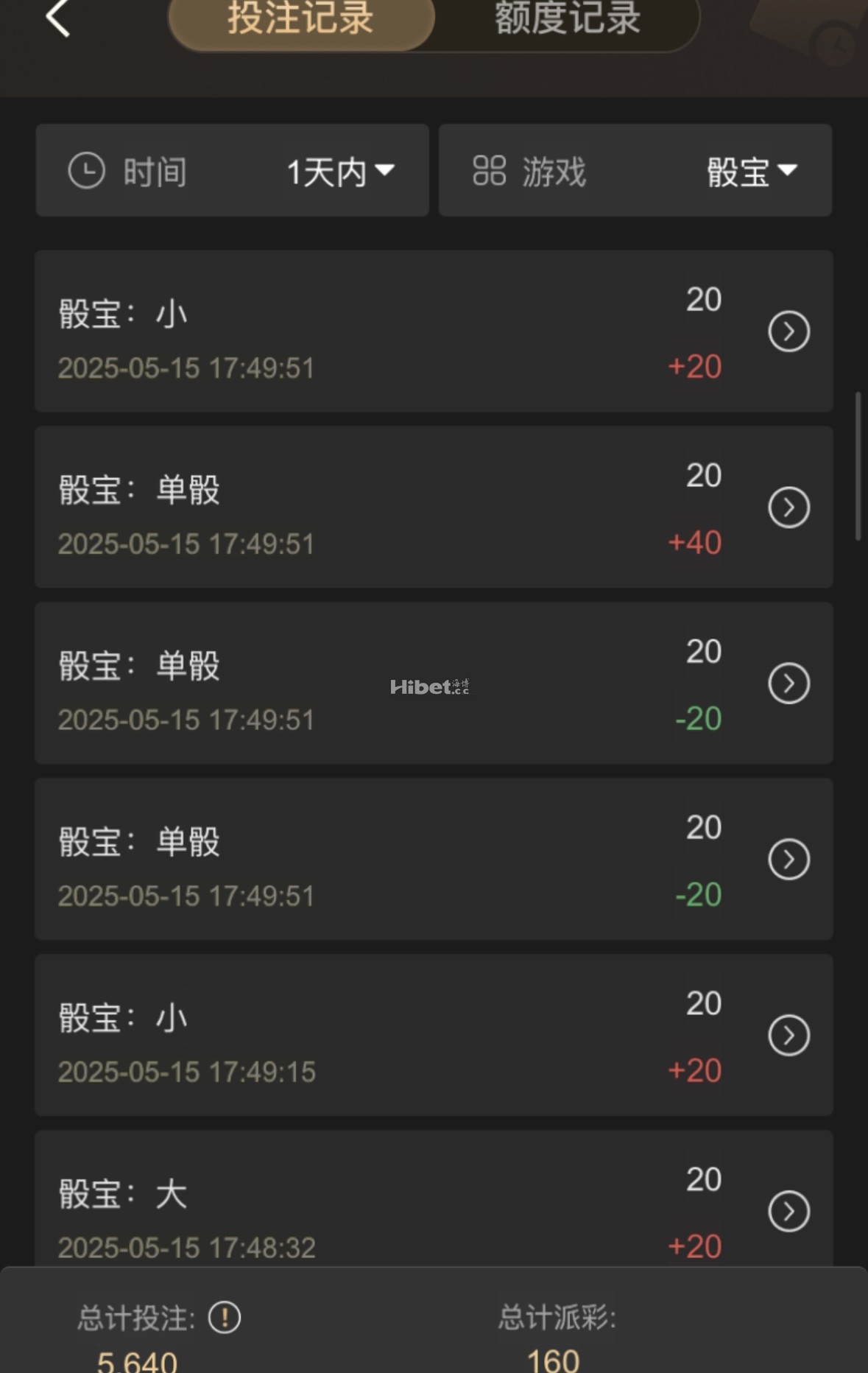This screenshot has width=868, height=1373.
Task: Open the 骰宝: 小 bet from 17:49:15
Action: click(x=788, y=1036)
